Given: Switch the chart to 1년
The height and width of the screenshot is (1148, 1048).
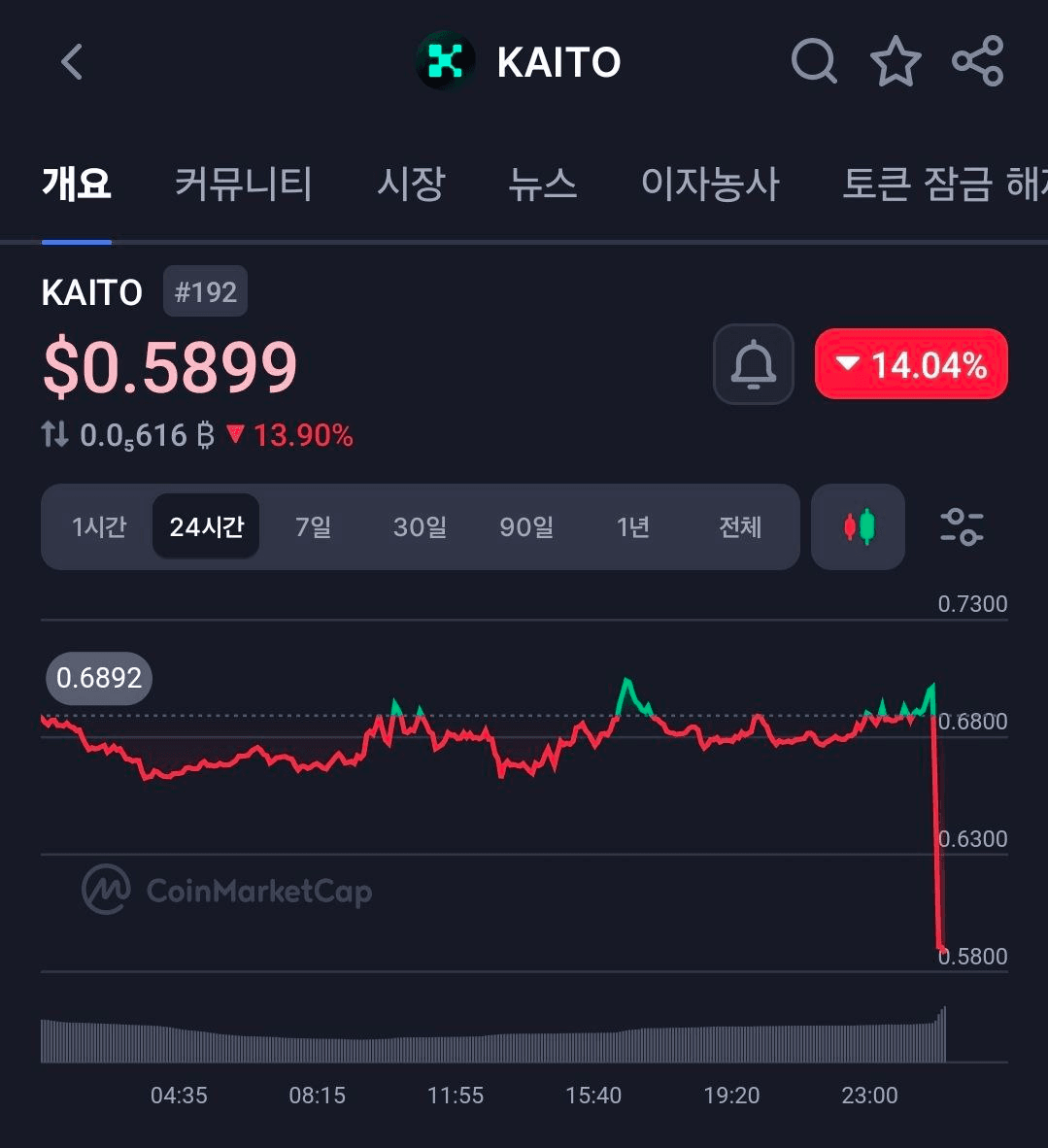Looking at the screenshot, I should tap(632, 527).
